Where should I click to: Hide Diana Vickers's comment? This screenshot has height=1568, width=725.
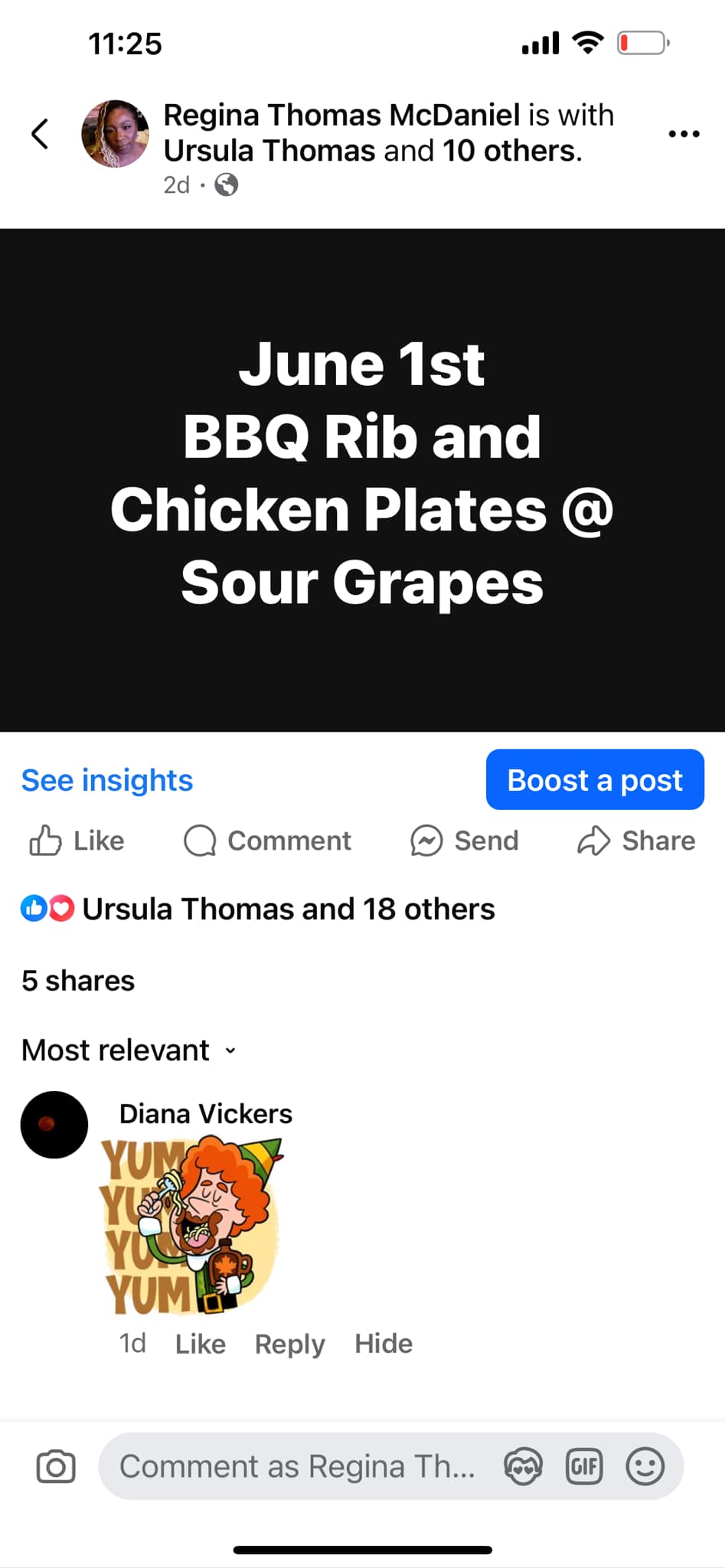[x=383, y=1344]
